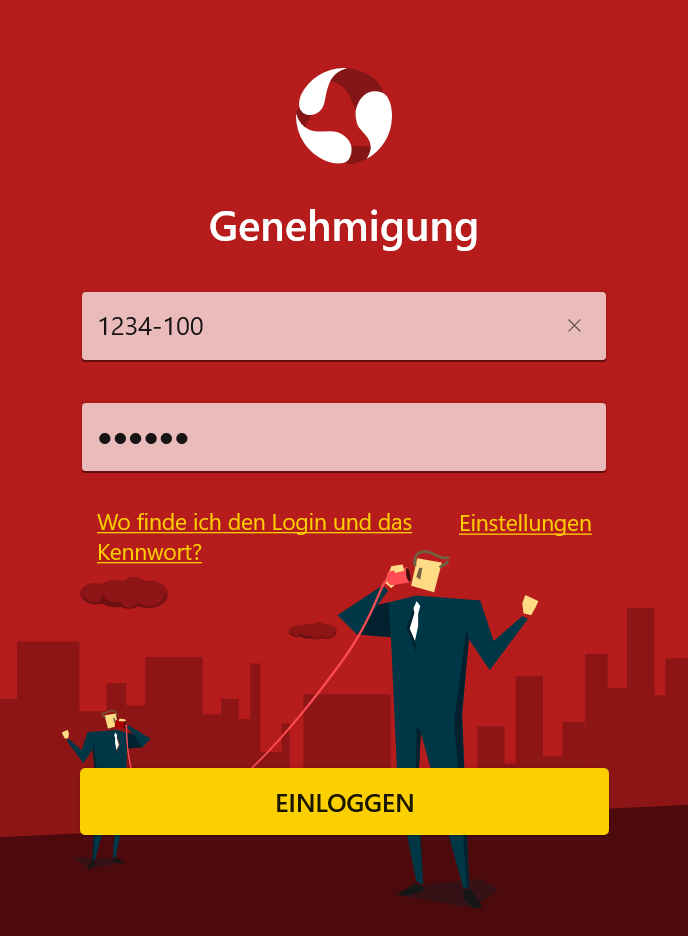
Task: Open 'Wo finde ich den Login' help link
Action: [254, 523]
